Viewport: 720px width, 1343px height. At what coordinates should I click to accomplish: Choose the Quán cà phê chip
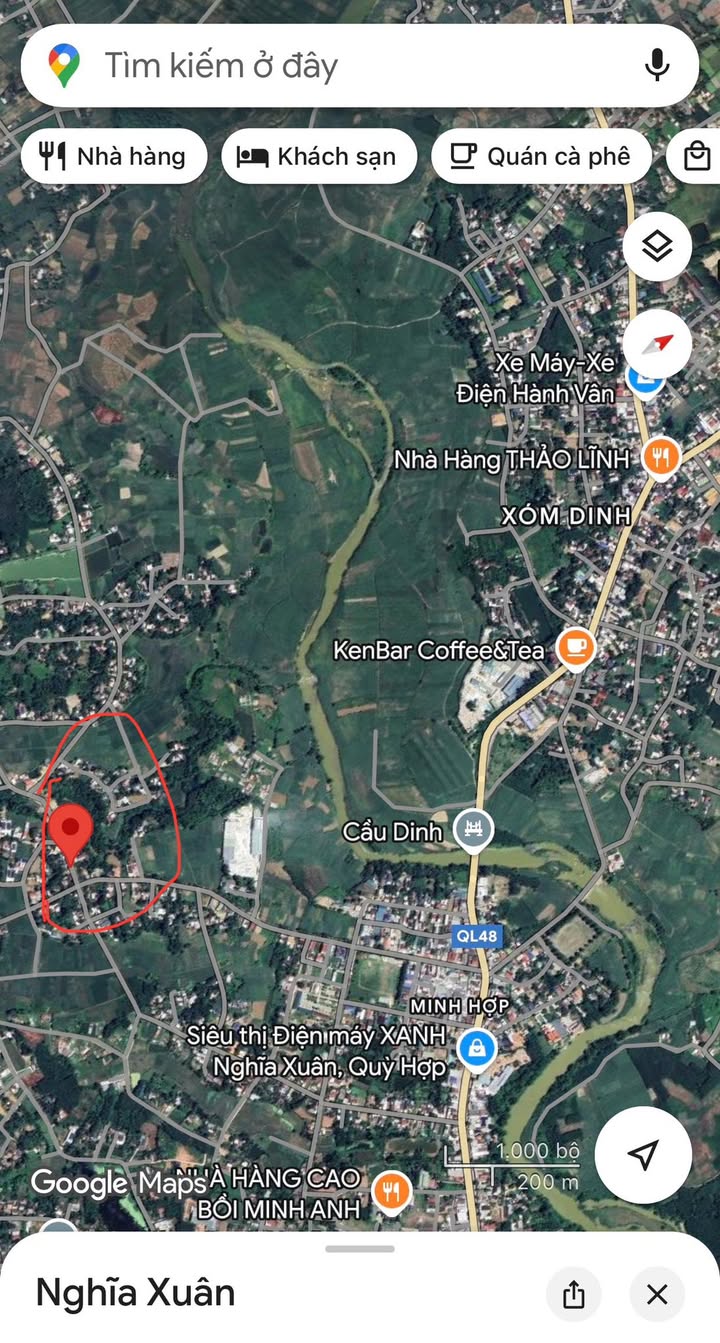(x=541, y=157)
